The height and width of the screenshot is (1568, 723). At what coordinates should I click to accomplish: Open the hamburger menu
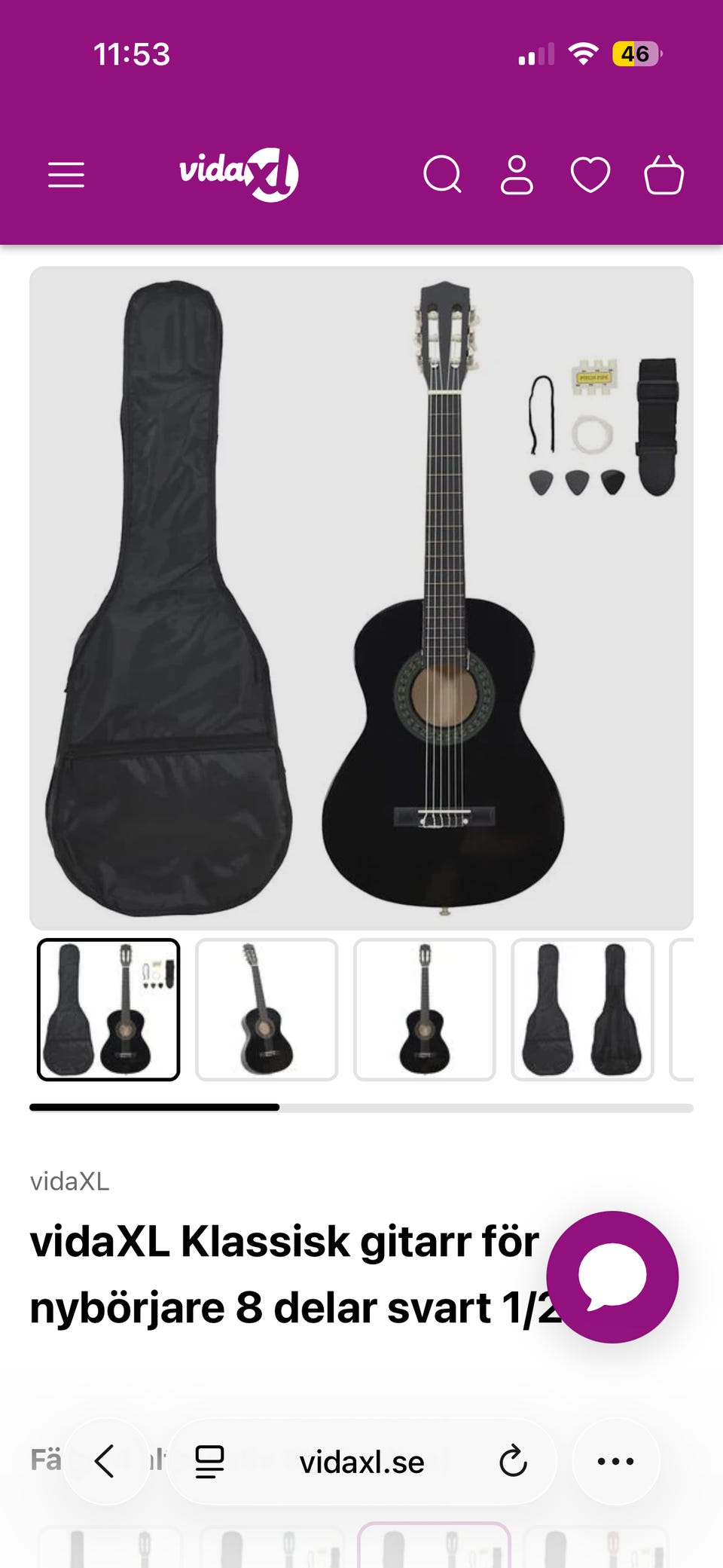click(66, 175)
